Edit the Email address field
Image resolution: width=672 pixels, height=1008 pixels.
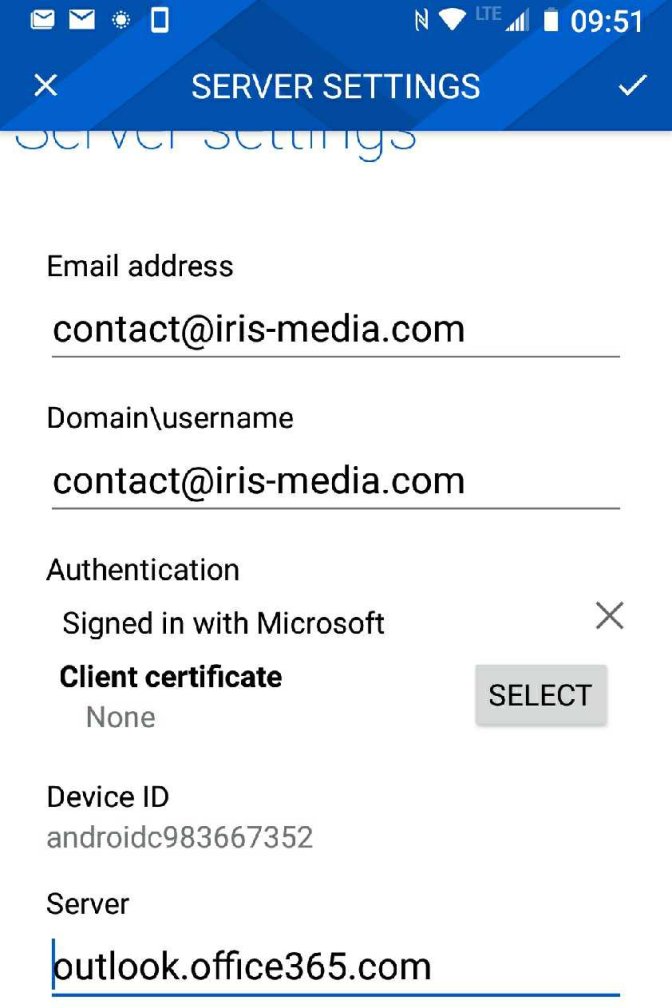pyautogui.click(x=336, y=330)
